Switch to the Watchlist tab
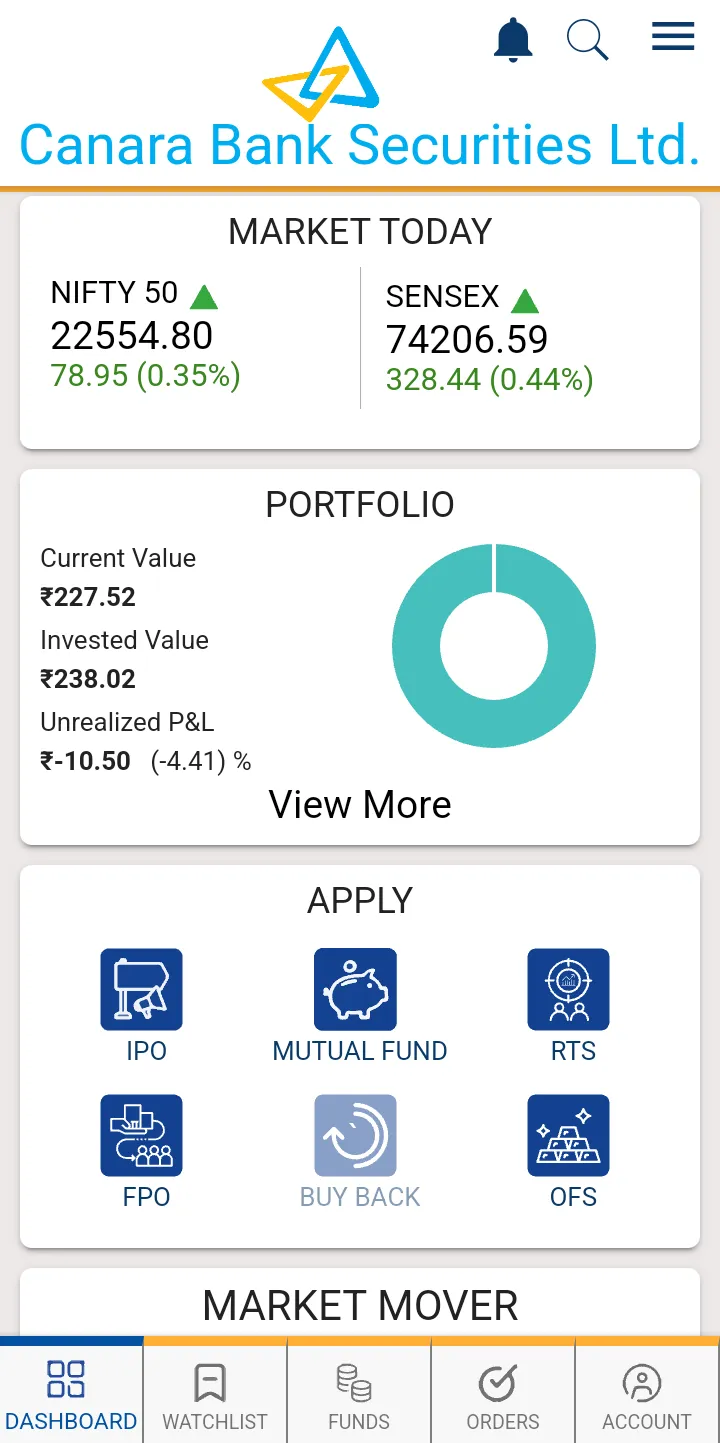 point(215,1395)
